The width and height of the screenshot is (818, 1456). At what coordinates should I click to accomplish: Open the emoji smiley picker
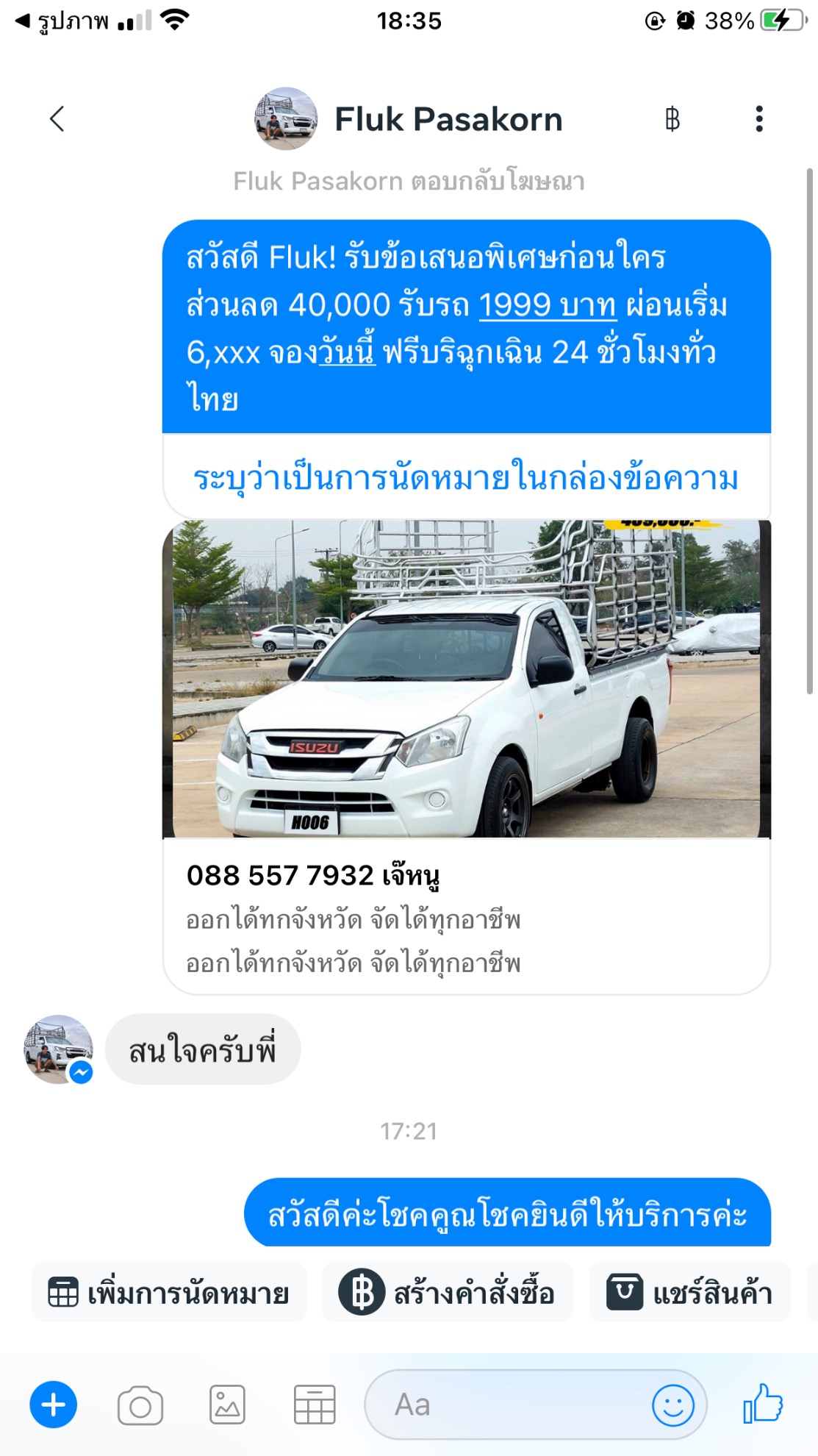coord(673,1405)
